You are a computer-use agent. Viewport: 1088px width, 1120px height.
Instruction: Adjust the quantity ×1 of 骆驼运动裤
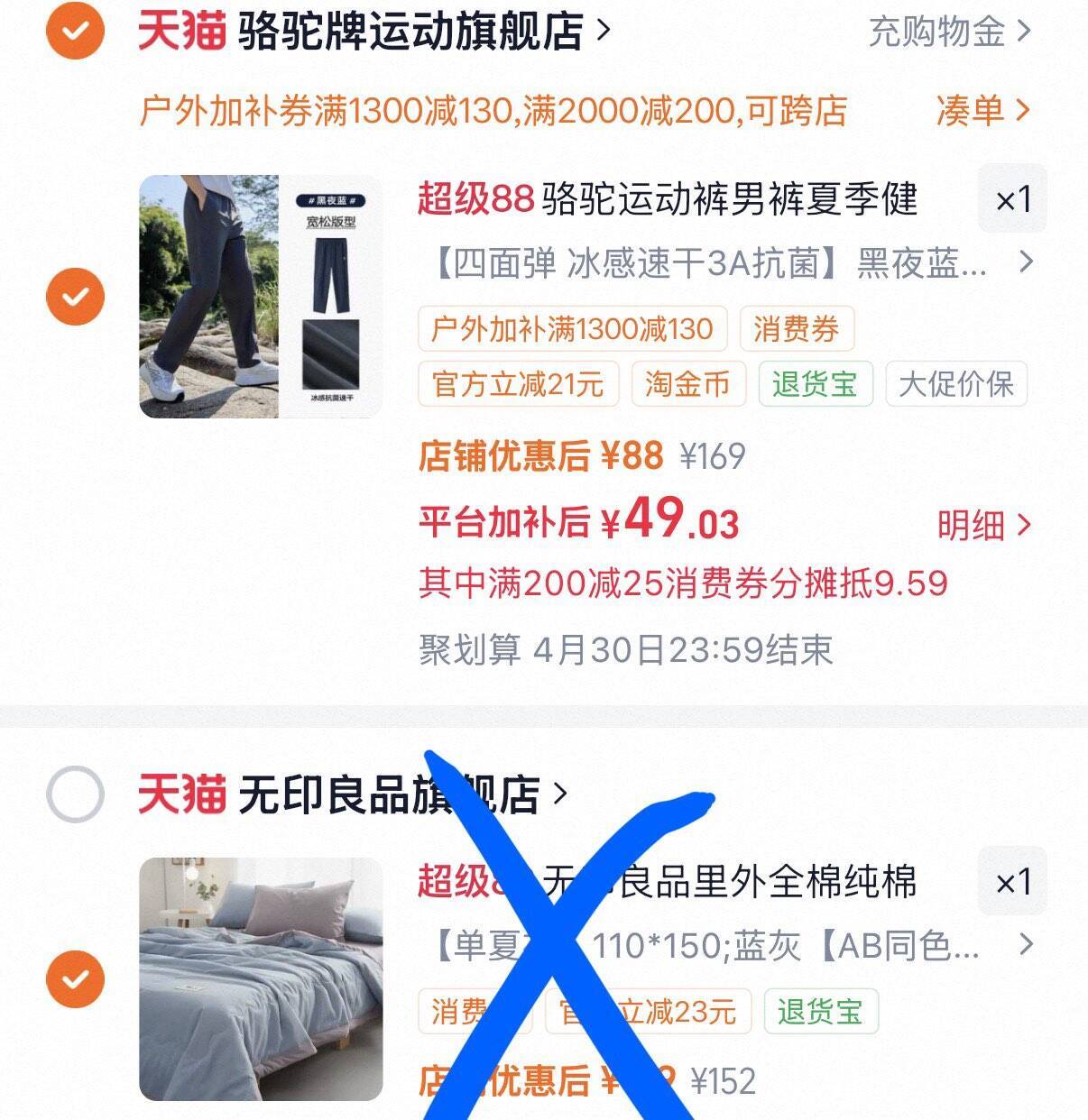pyautogui.click(x=1012, y=199)
